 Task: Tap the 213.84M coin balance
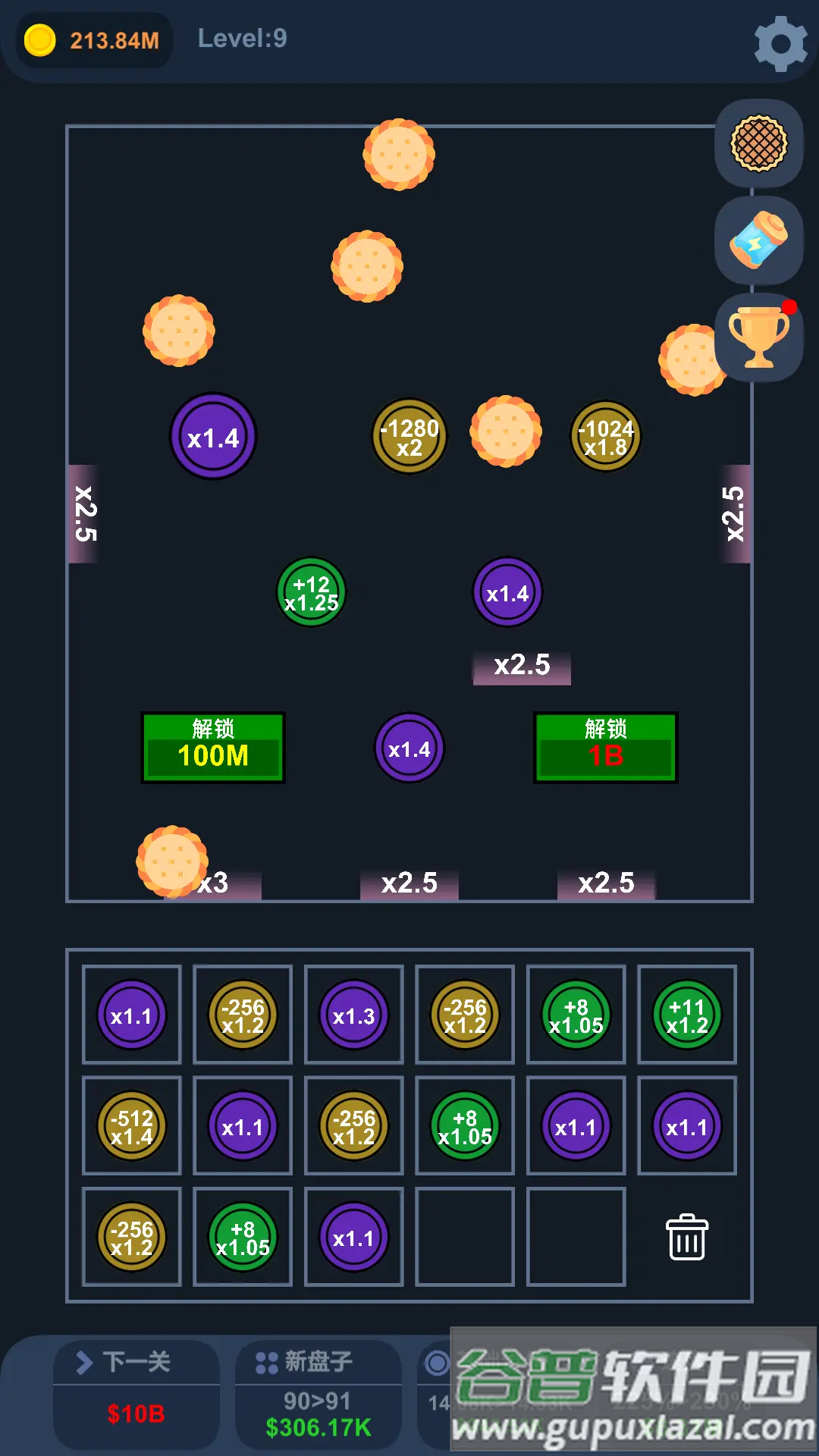pos(95,40)
